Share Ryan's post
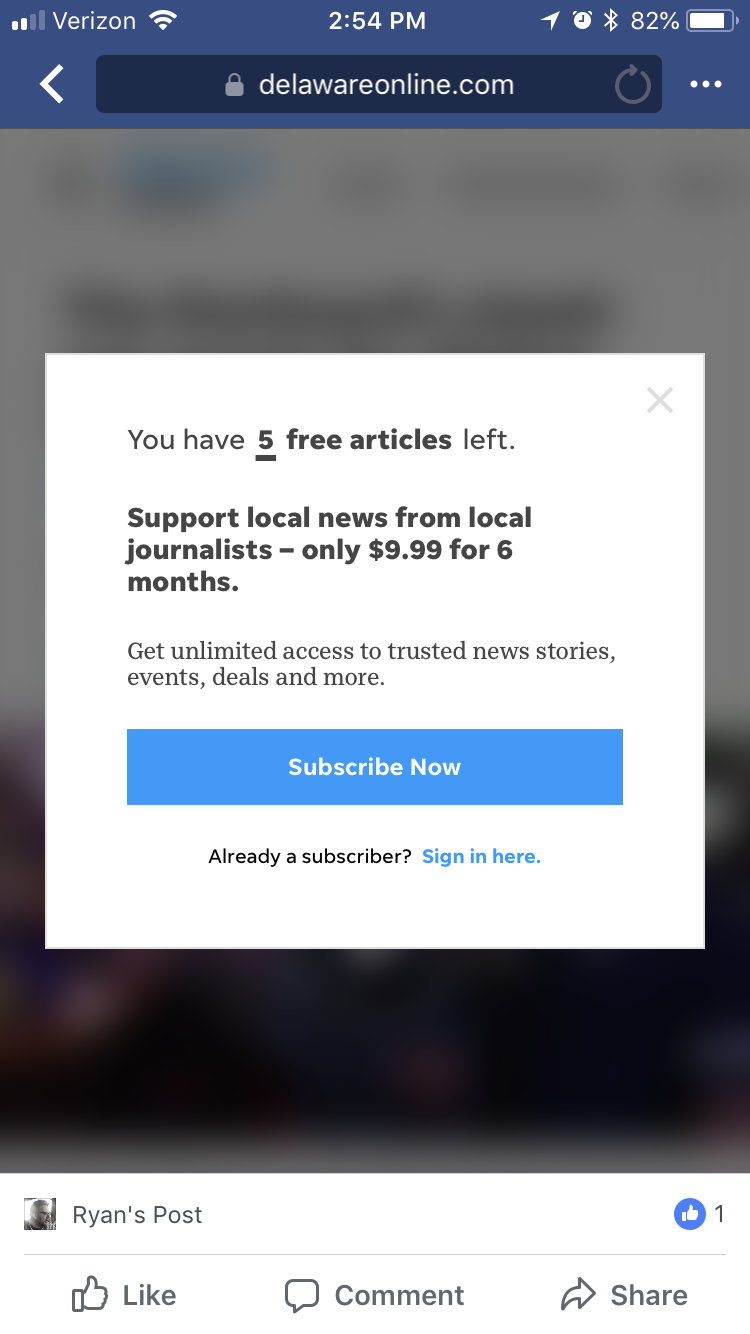Viewport: 750px width, 1334px height. pos(624,1295)
